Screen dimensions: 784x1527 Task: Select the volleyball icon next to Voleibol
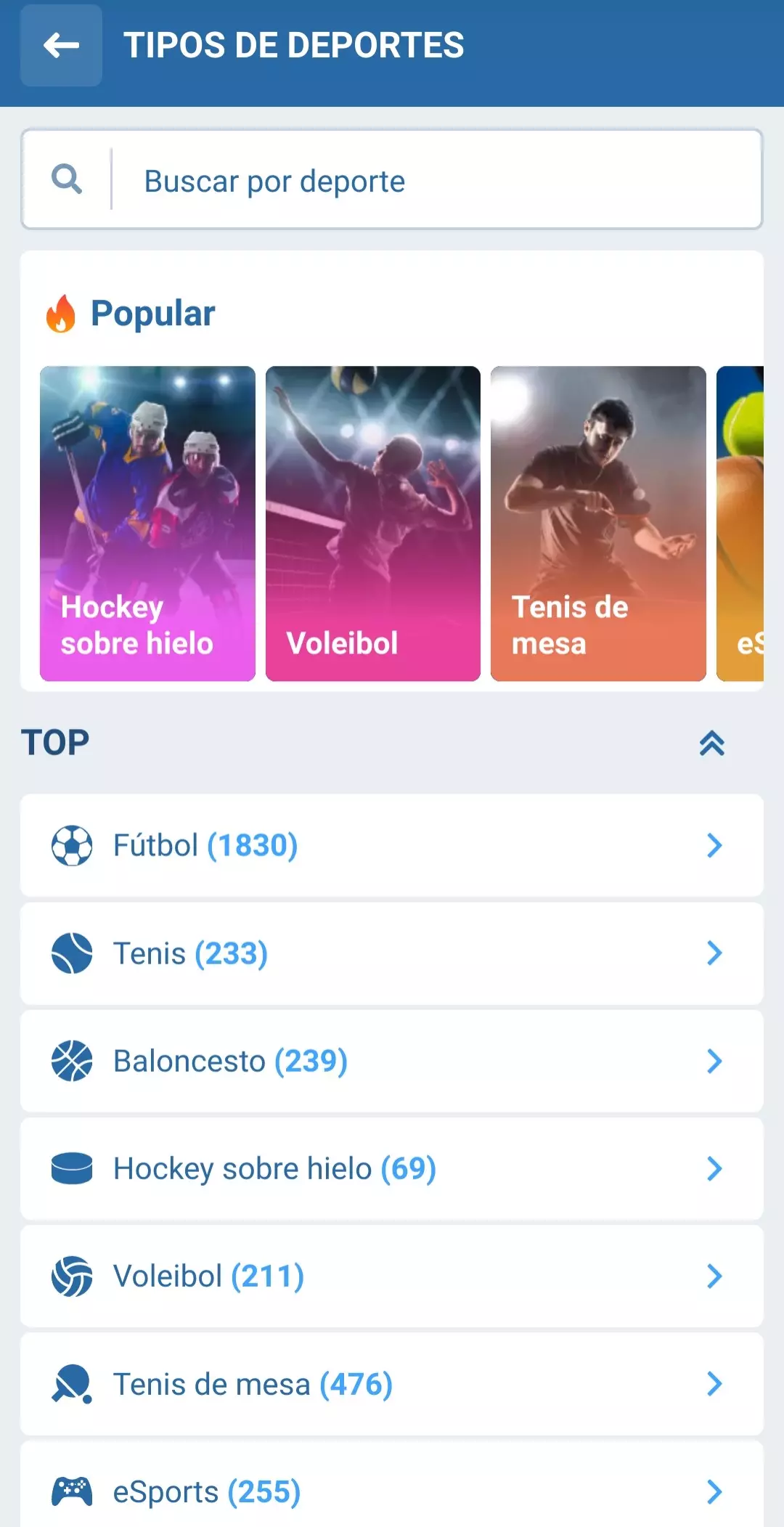coord(70,1277)
